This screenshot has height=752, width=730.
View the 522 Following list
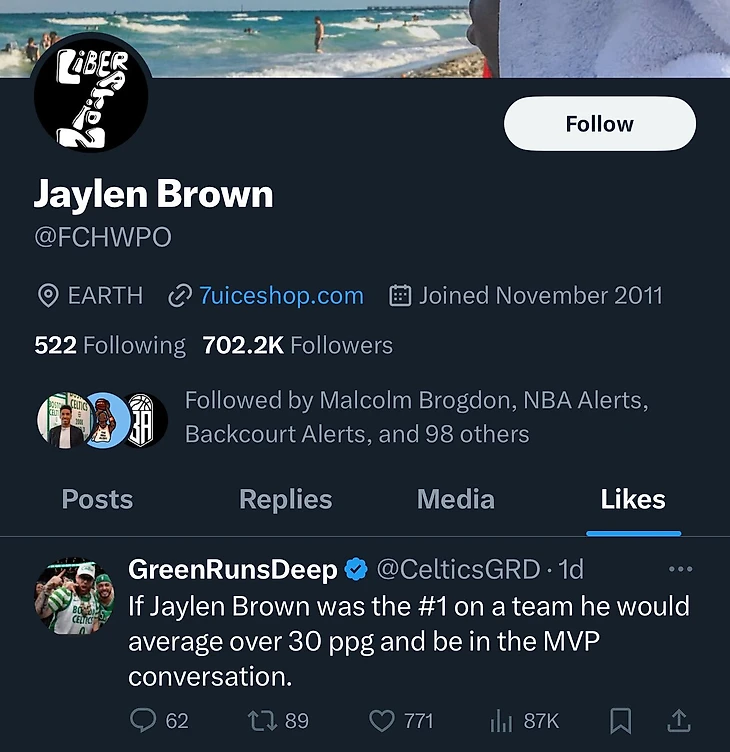click(110, 345)
